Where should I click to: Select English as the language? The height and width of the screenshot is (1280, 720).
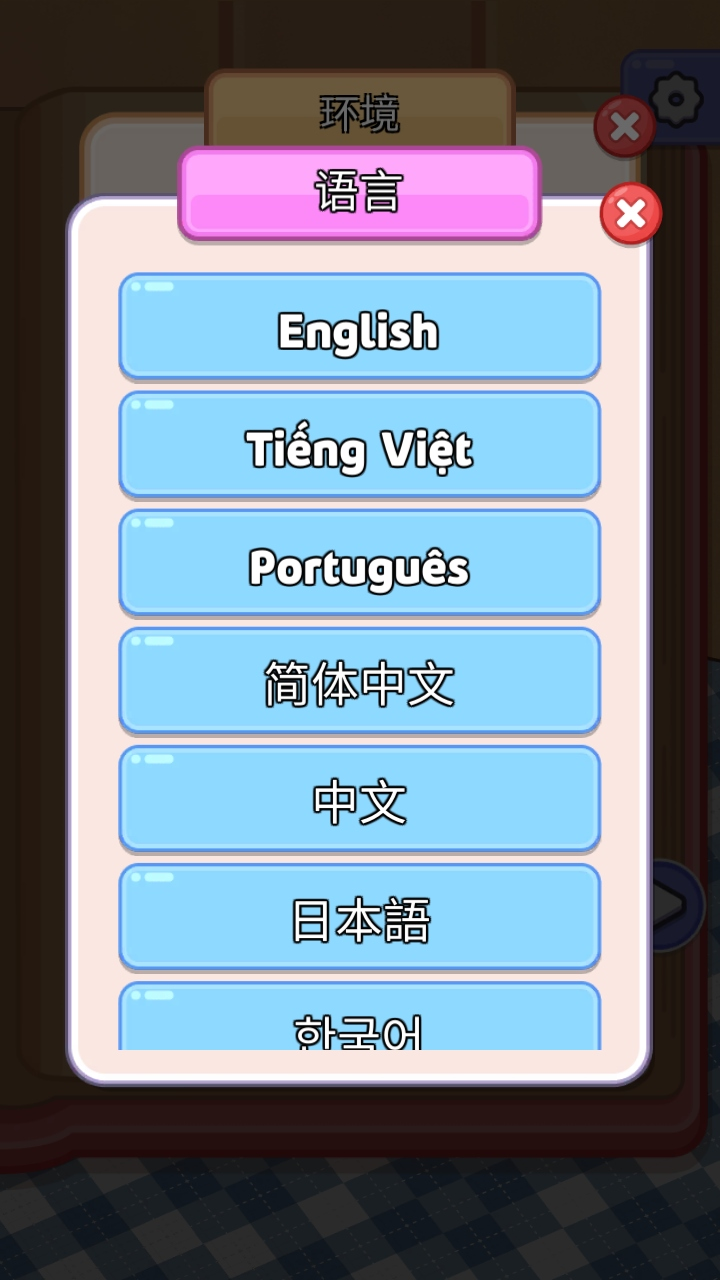click(360, 327)
